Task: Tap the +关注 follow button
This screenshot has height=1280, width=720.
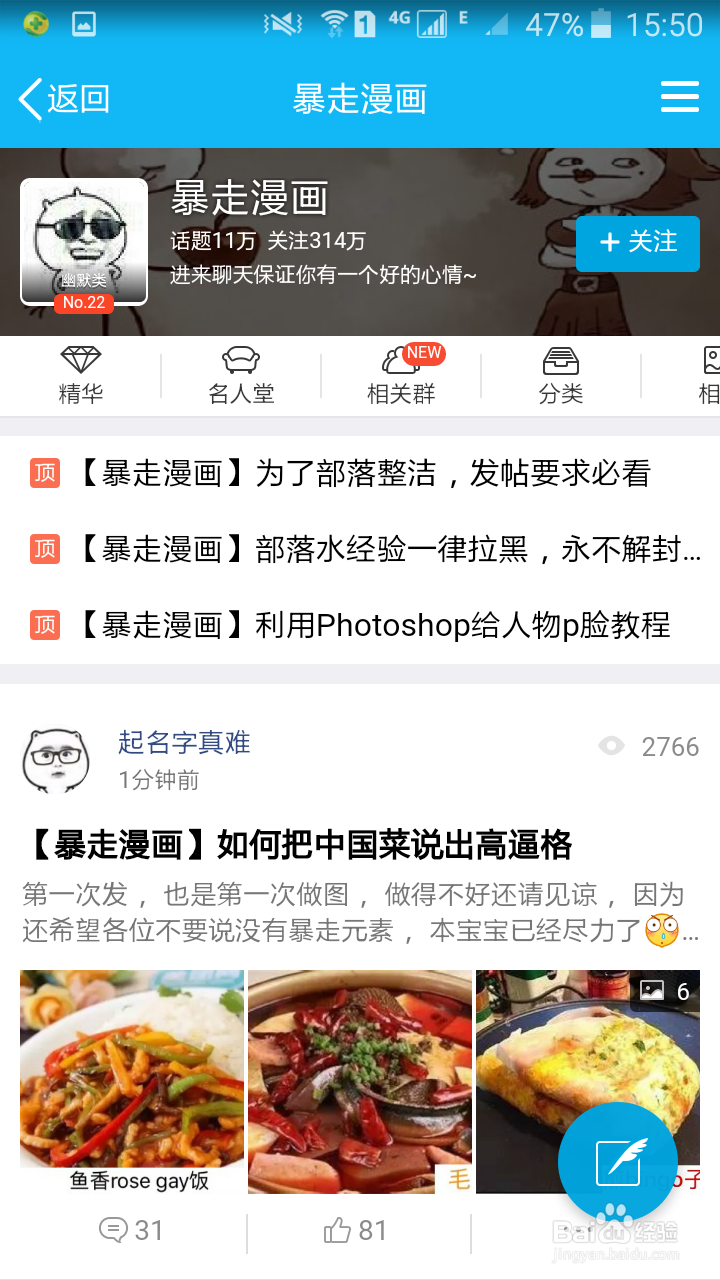Action: coord(638,243)
